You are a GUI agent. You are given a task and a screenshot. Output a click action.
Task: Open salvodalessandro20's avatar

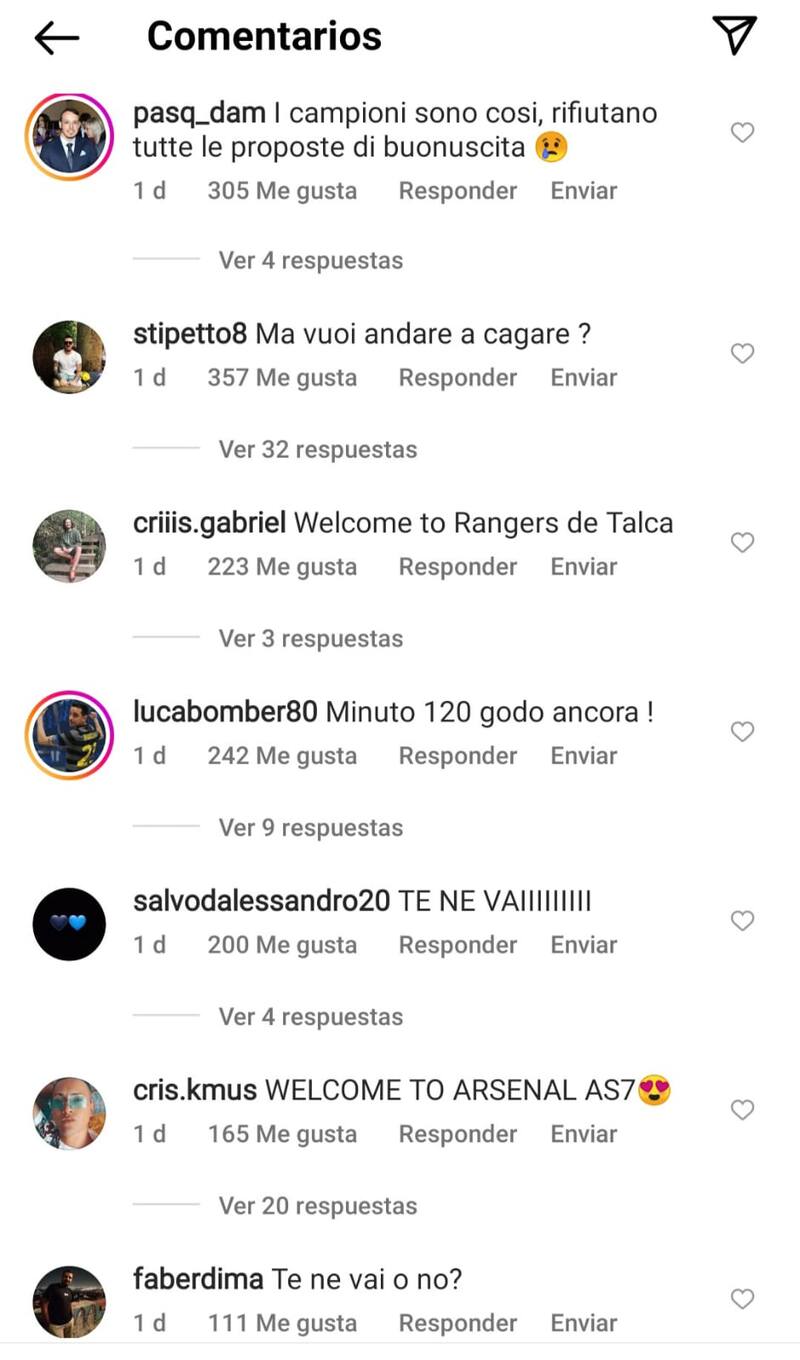point(69,924)
